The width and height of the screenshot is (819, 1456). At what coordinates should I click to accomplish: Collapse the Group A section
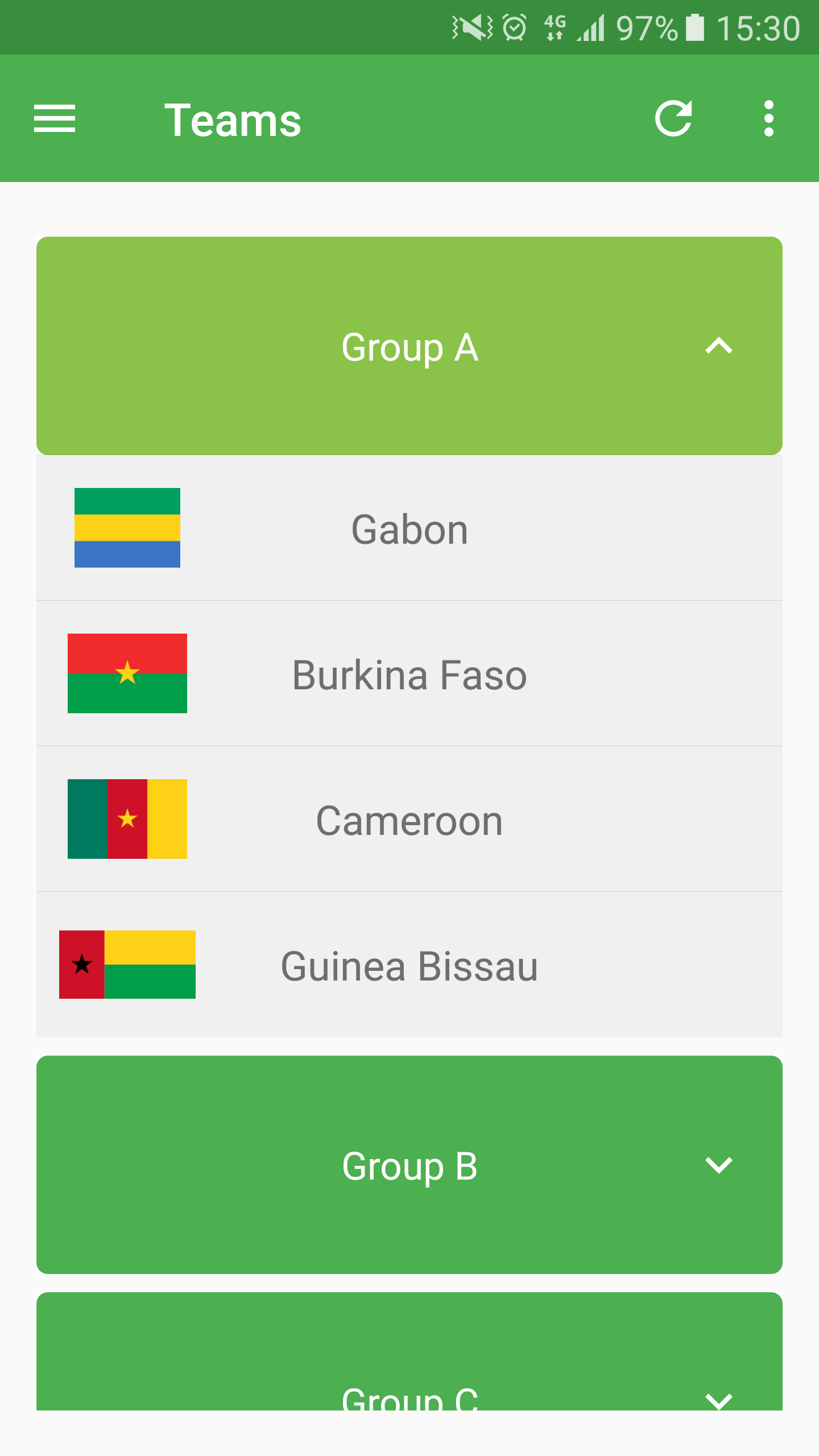409,347
